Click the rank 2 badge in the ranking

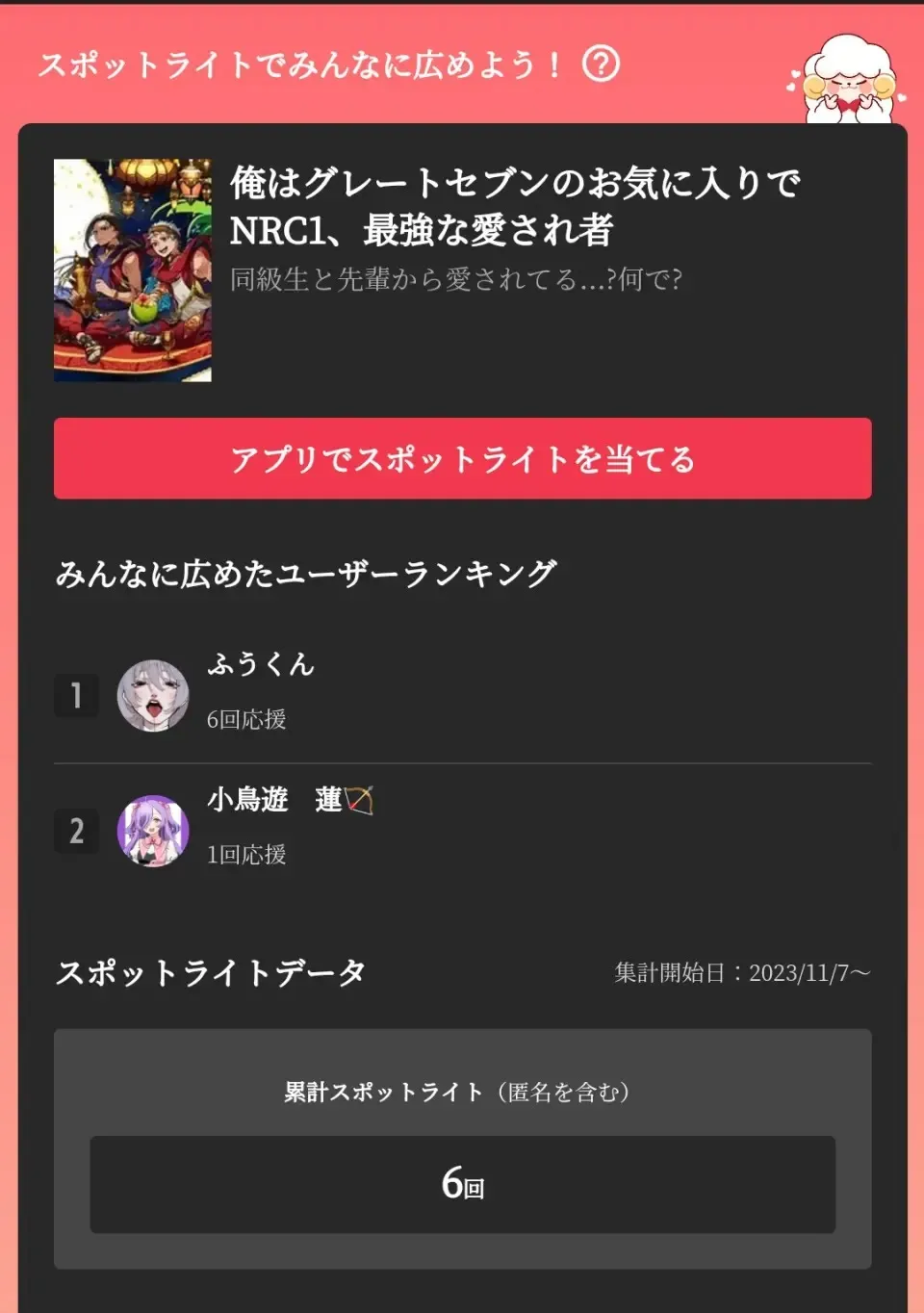point(77,832)
